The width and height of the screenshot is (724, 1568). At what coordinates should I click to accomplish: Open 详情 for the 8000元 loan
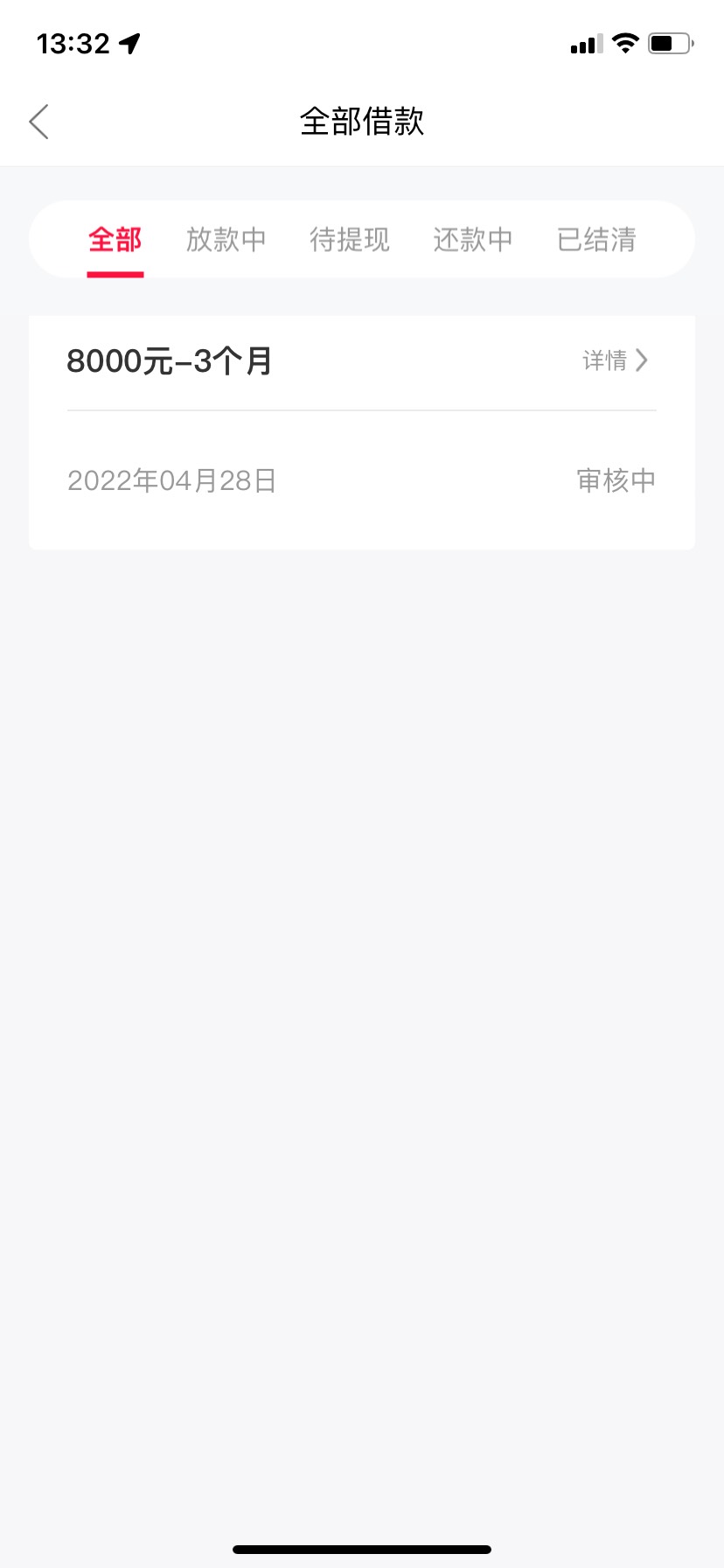coord(616,360)
